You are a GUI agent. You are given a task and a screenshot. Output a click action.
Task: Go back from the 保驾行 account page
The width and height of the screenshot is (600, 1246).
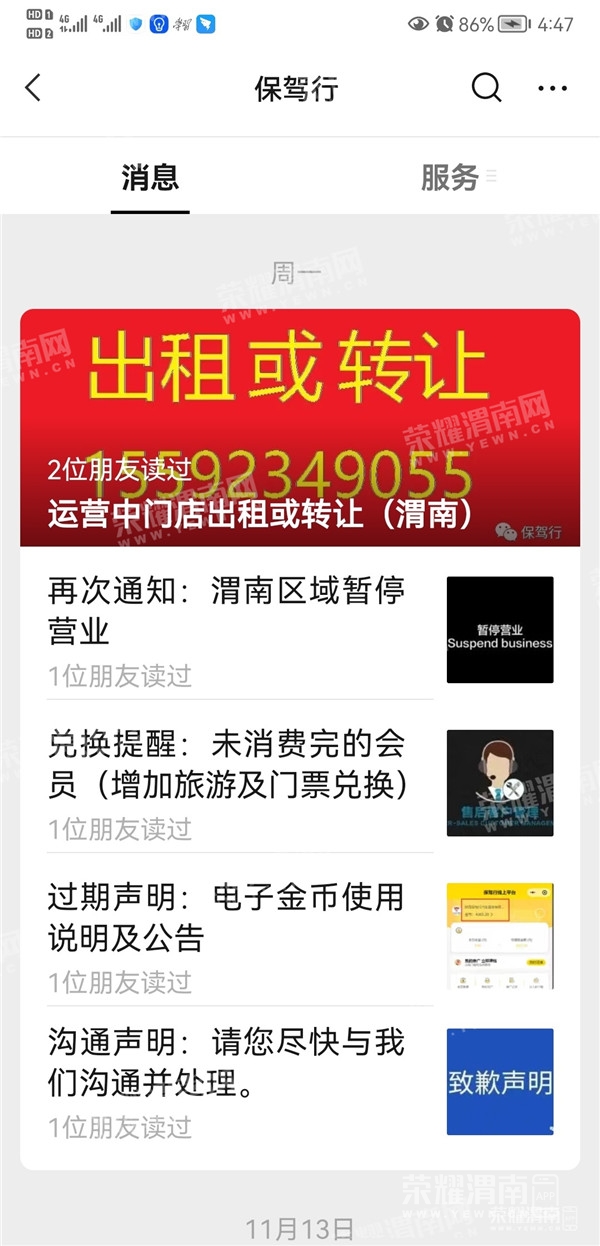(x=33, y=88)
